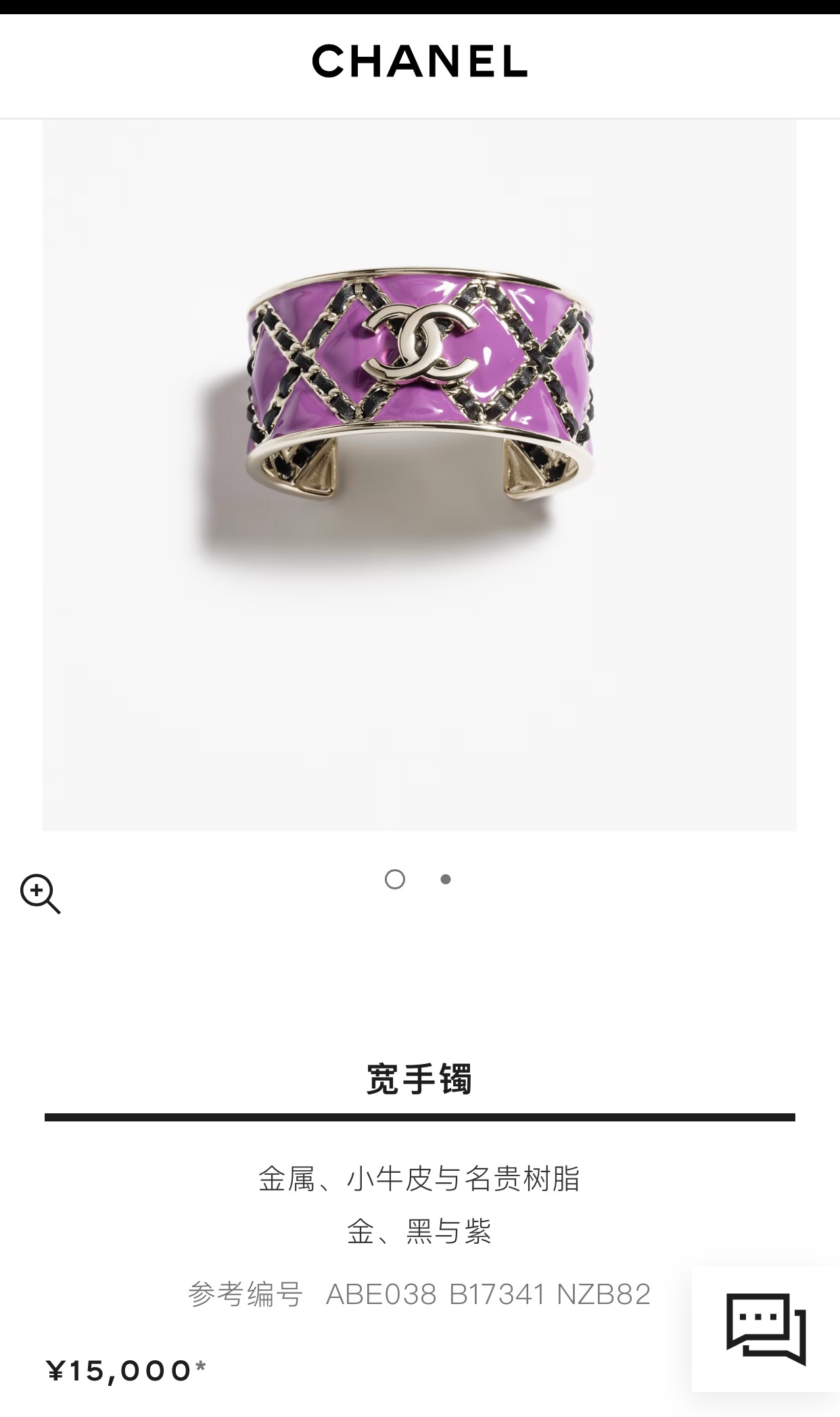
Task: Tap the CHANEL logo to go home
Action: click(x=419, y=61)
